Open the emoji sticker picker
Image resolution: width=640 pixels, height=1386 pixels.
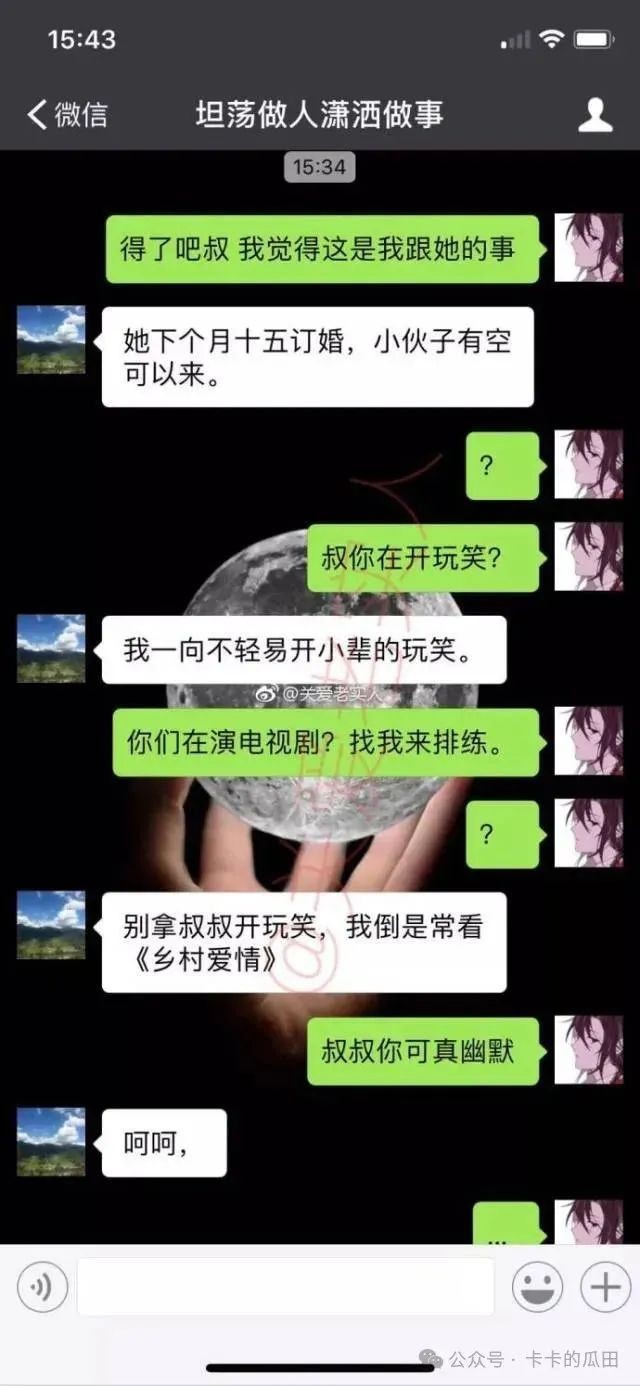tap(537, 1287)
